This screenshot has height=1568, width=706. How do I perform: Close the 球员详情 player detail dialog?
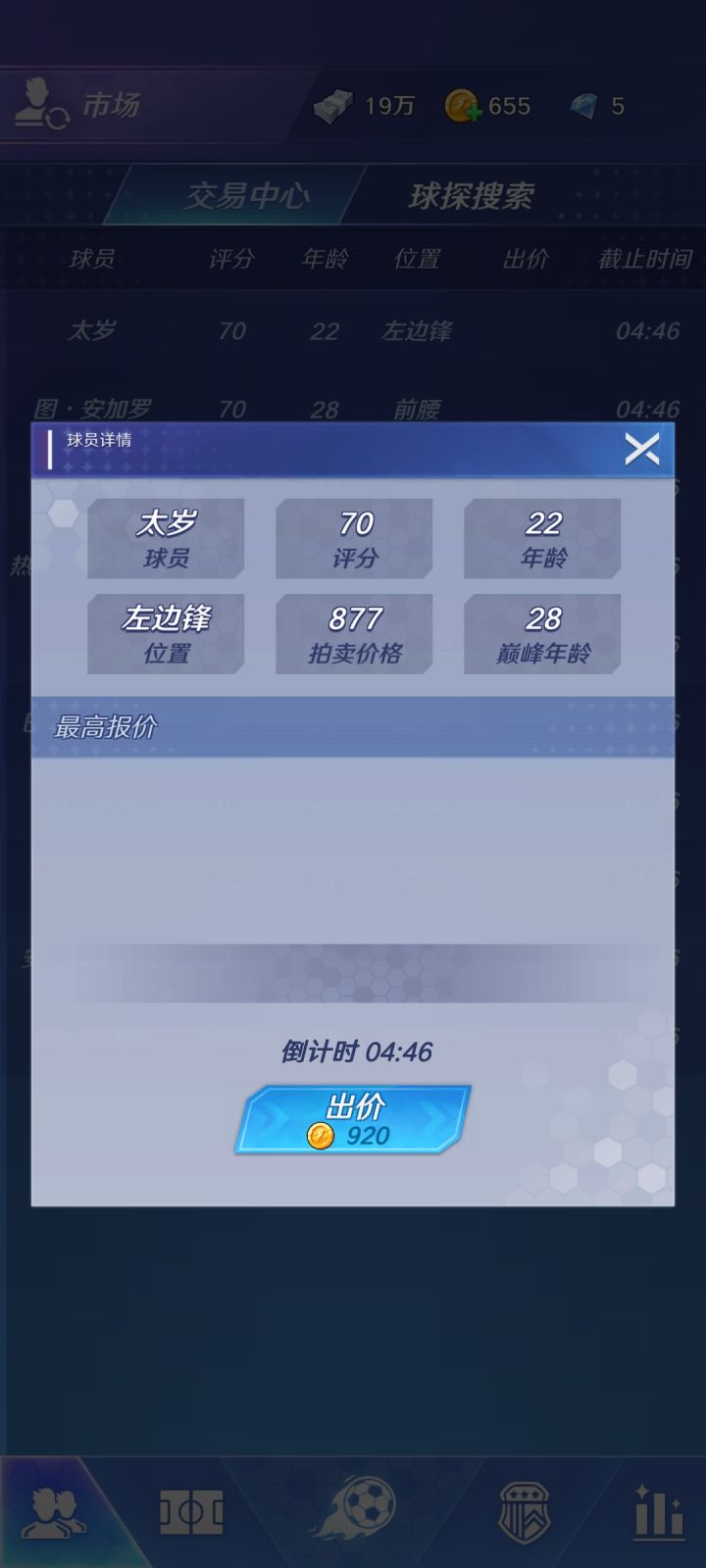[x=644, y=449]
